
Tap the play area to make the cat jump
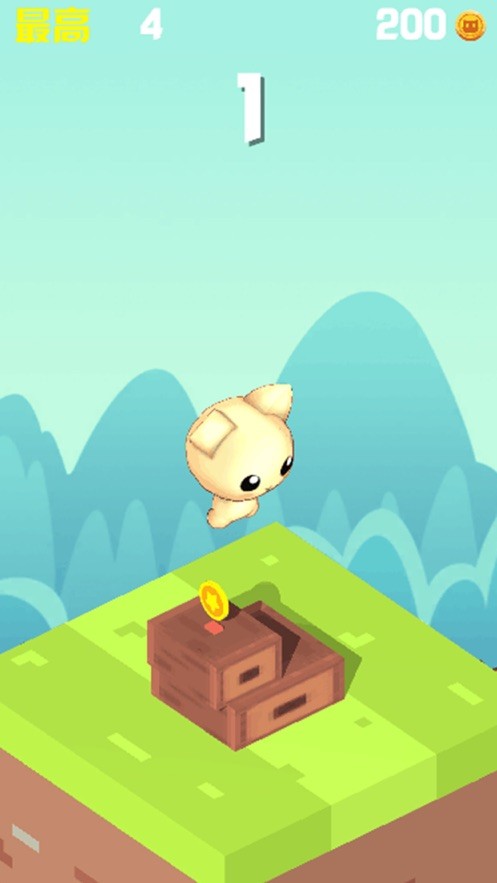[x=248, y=442]
